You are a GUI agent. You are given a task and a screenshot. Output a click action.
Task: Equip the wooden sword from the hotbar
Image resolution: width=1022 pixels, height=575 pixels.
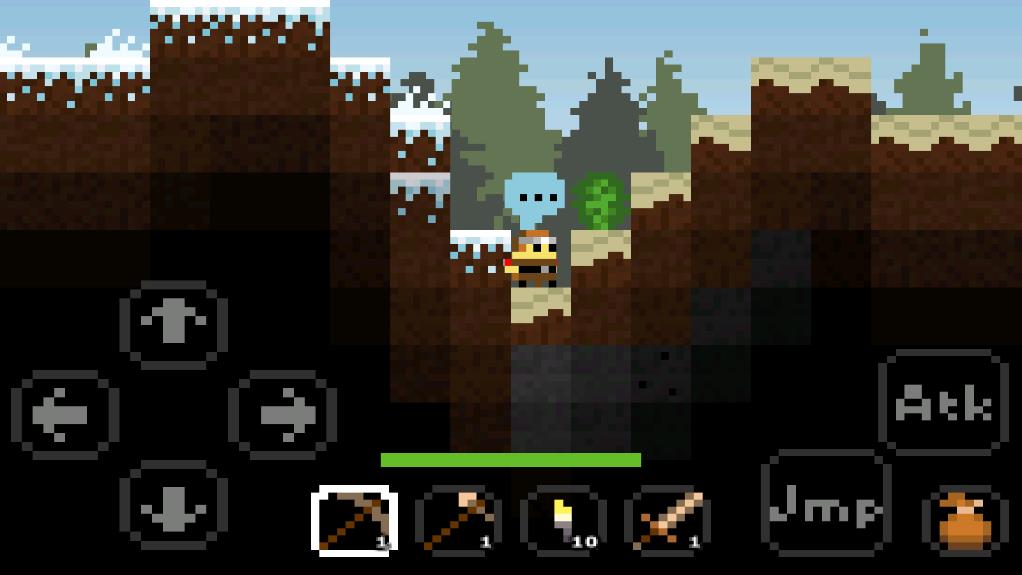click(x=668, y=520)
